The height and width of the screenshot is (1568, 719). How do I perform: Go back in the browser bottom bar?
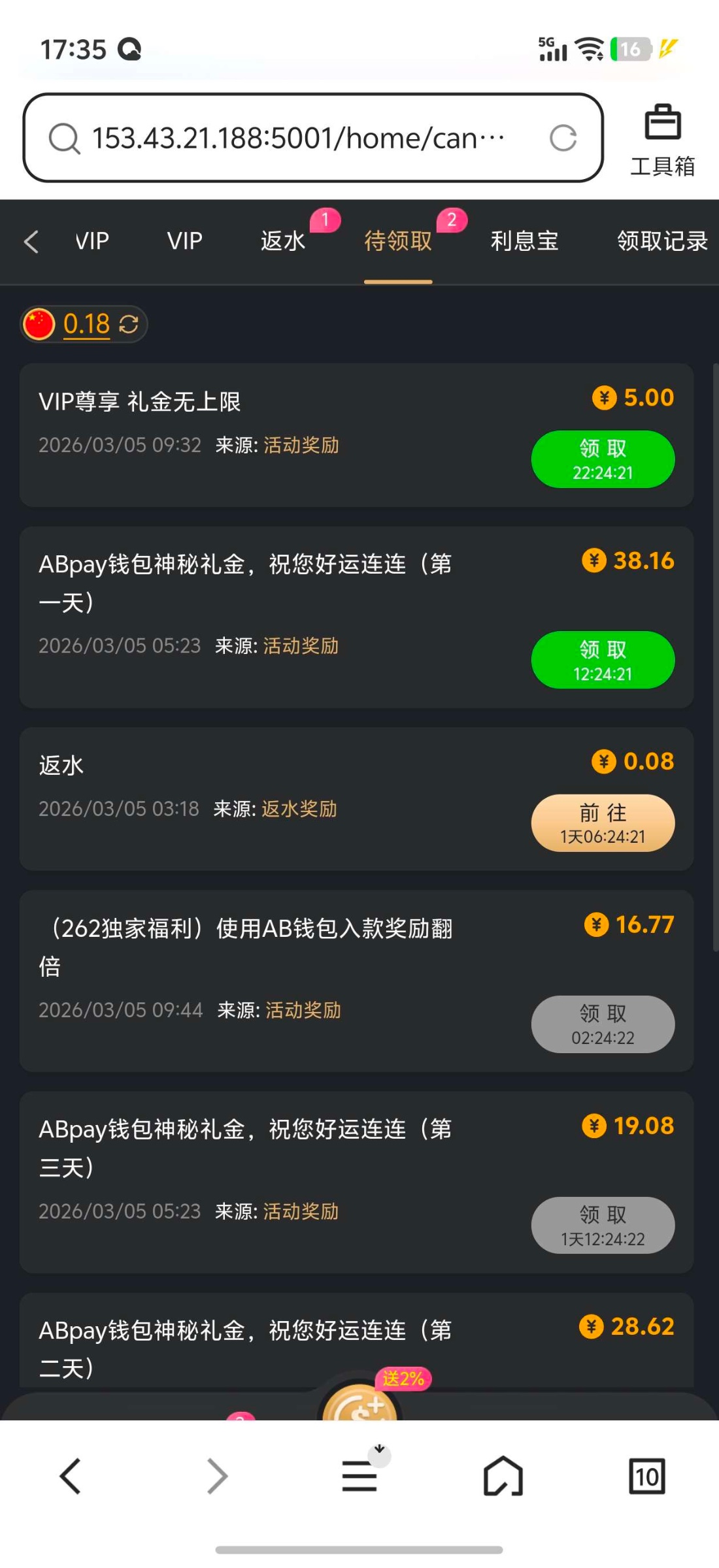70,1477
